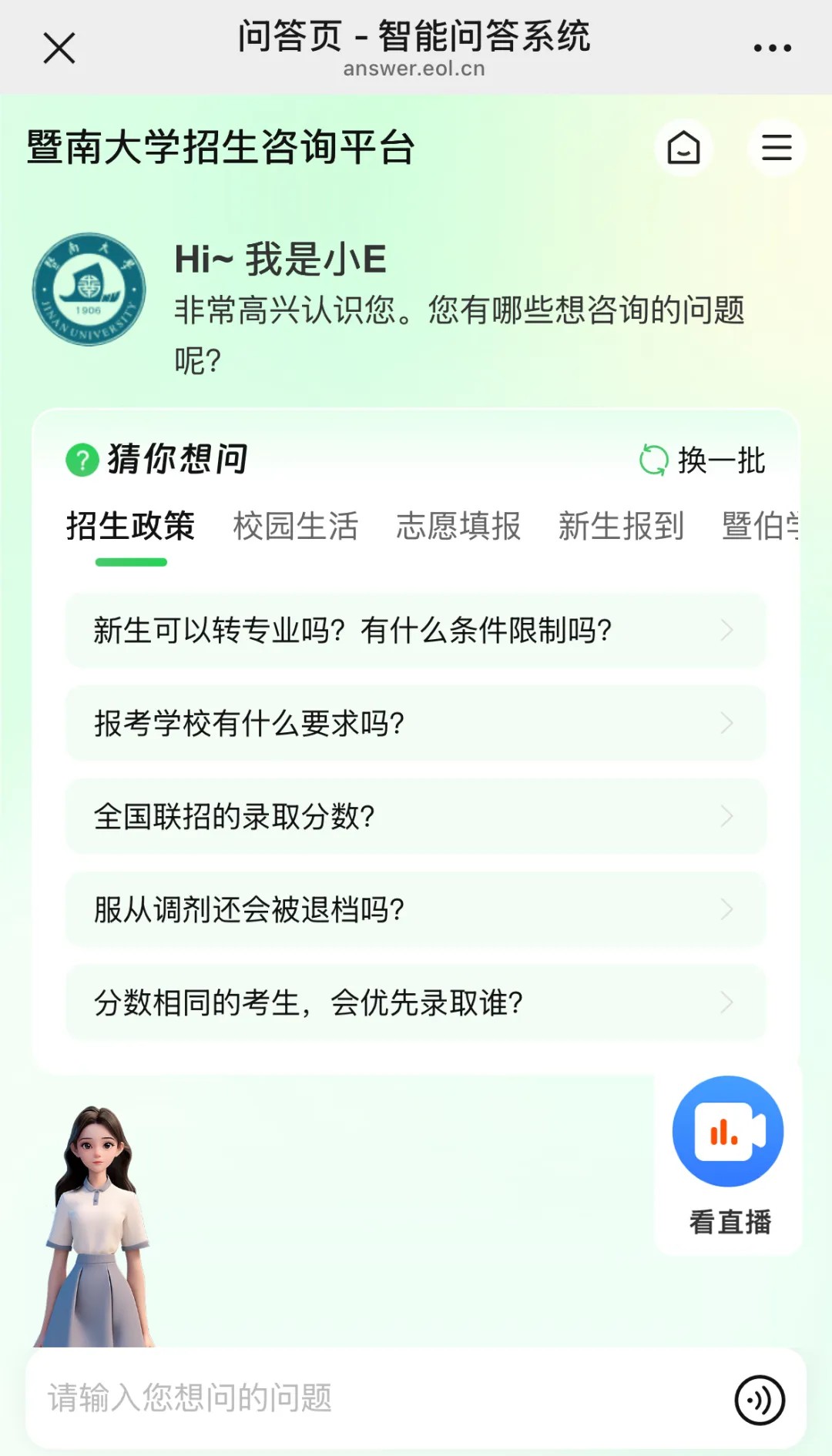This screenshot has height=1456, width=832.
Task: Go to the platform home icon
Action: (683, 148)
